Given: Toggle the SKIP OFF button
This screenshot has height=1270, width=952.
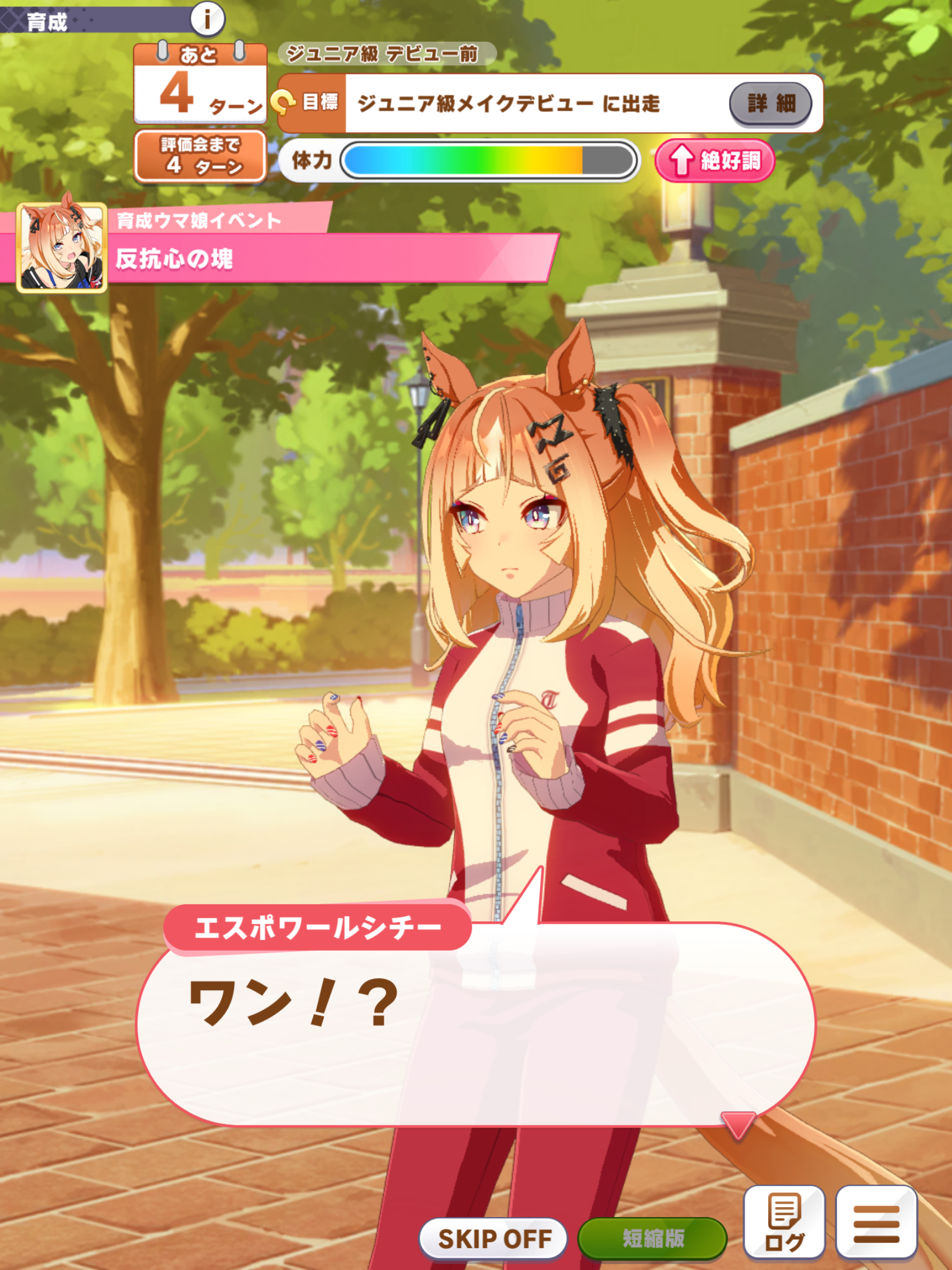Looking at the screenshot, I should [x=494, y=1239].
